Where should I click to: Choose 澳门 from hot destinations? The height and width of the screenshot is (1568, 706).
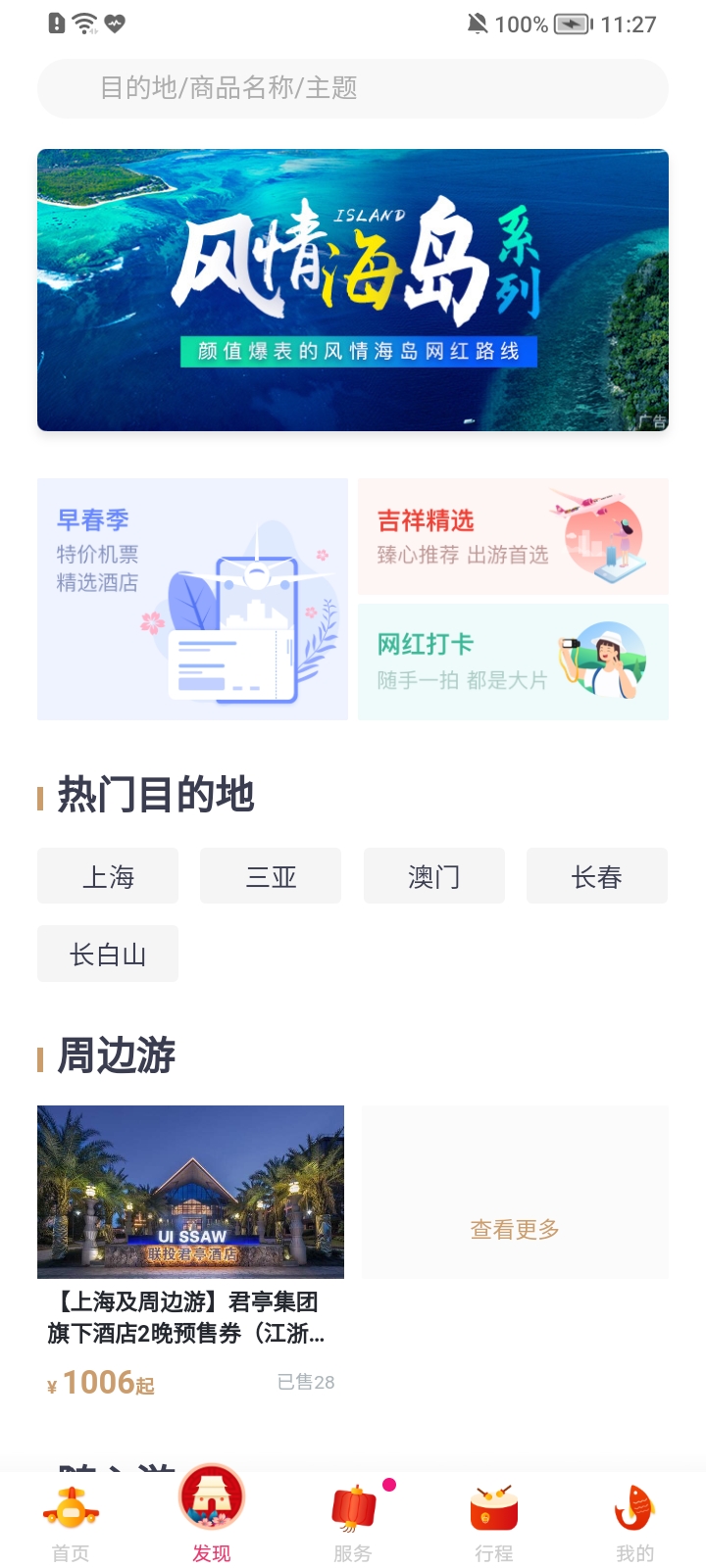pos(433,876)
